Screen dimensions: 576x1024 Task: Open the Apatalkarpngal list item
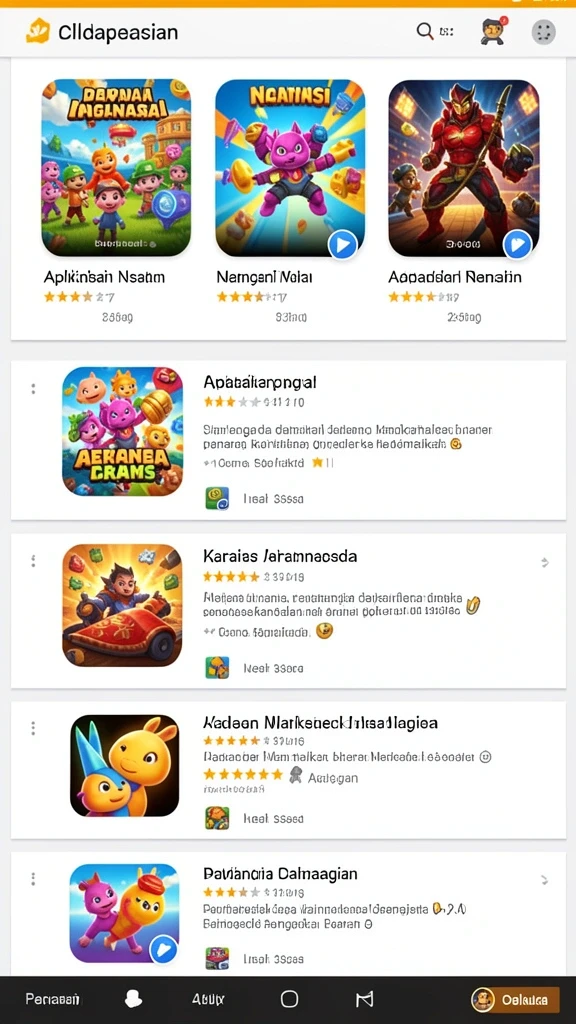pyautogui.click(x=288, y=440)
